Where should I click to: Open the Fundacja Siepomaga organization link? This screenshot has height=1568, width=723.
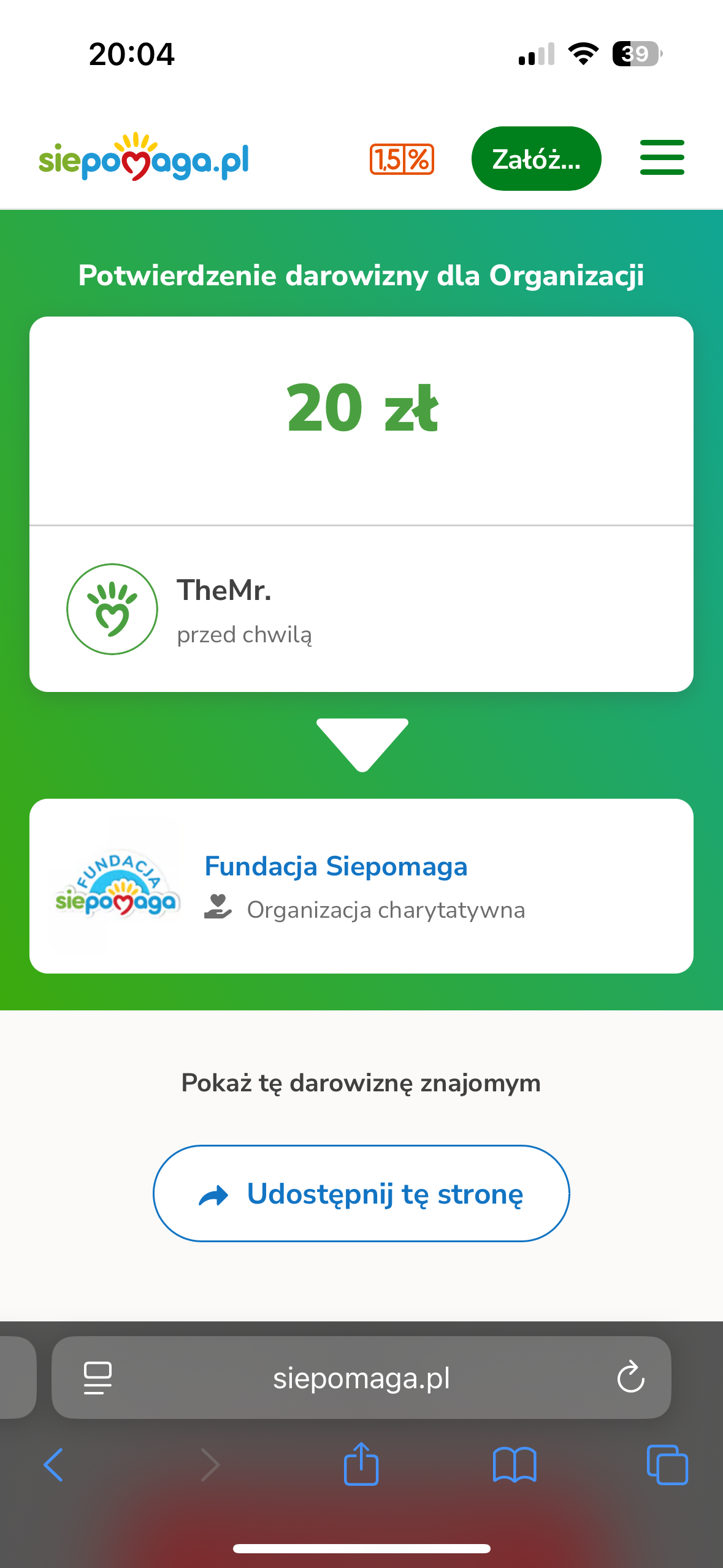tap(335, 866)
